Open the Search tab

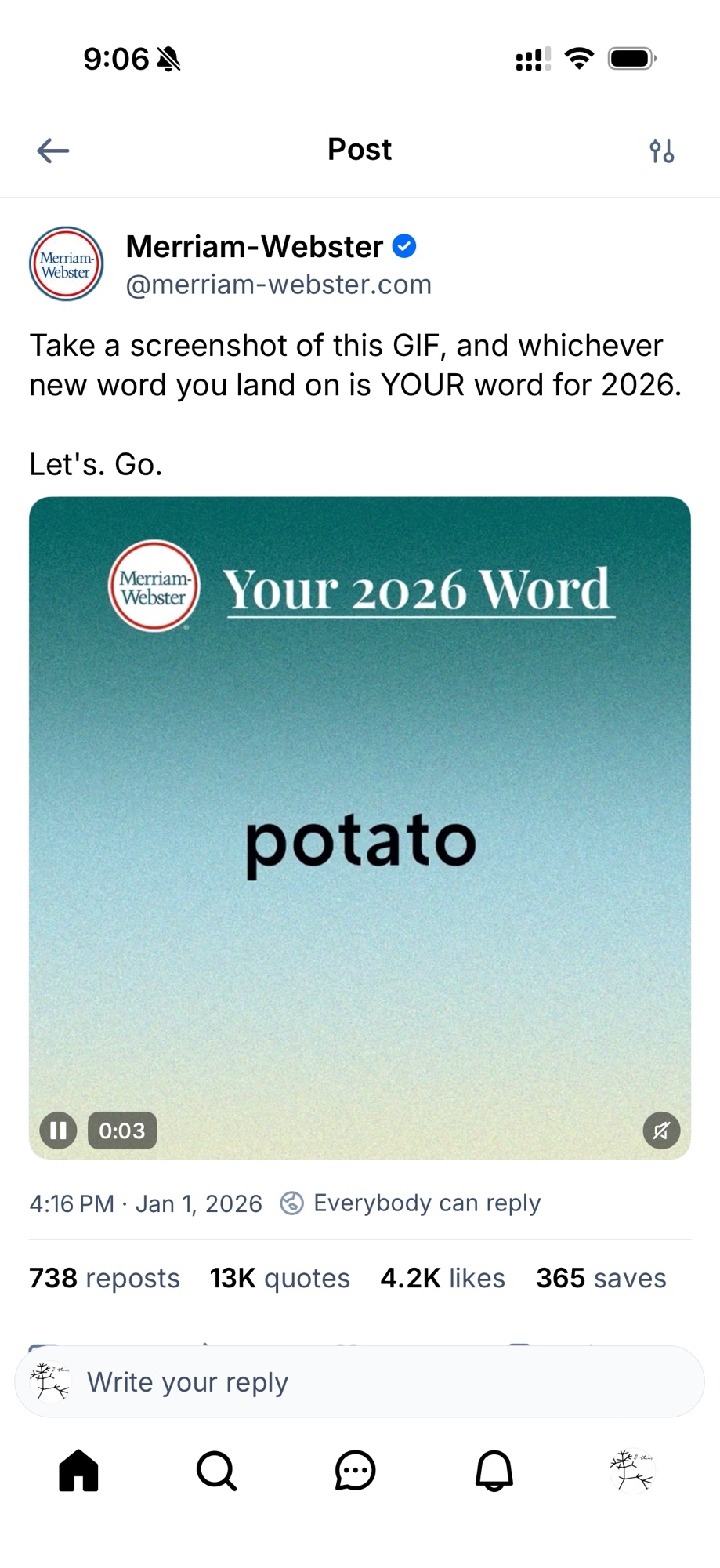pyautogui.click(x=217, y=1470)
